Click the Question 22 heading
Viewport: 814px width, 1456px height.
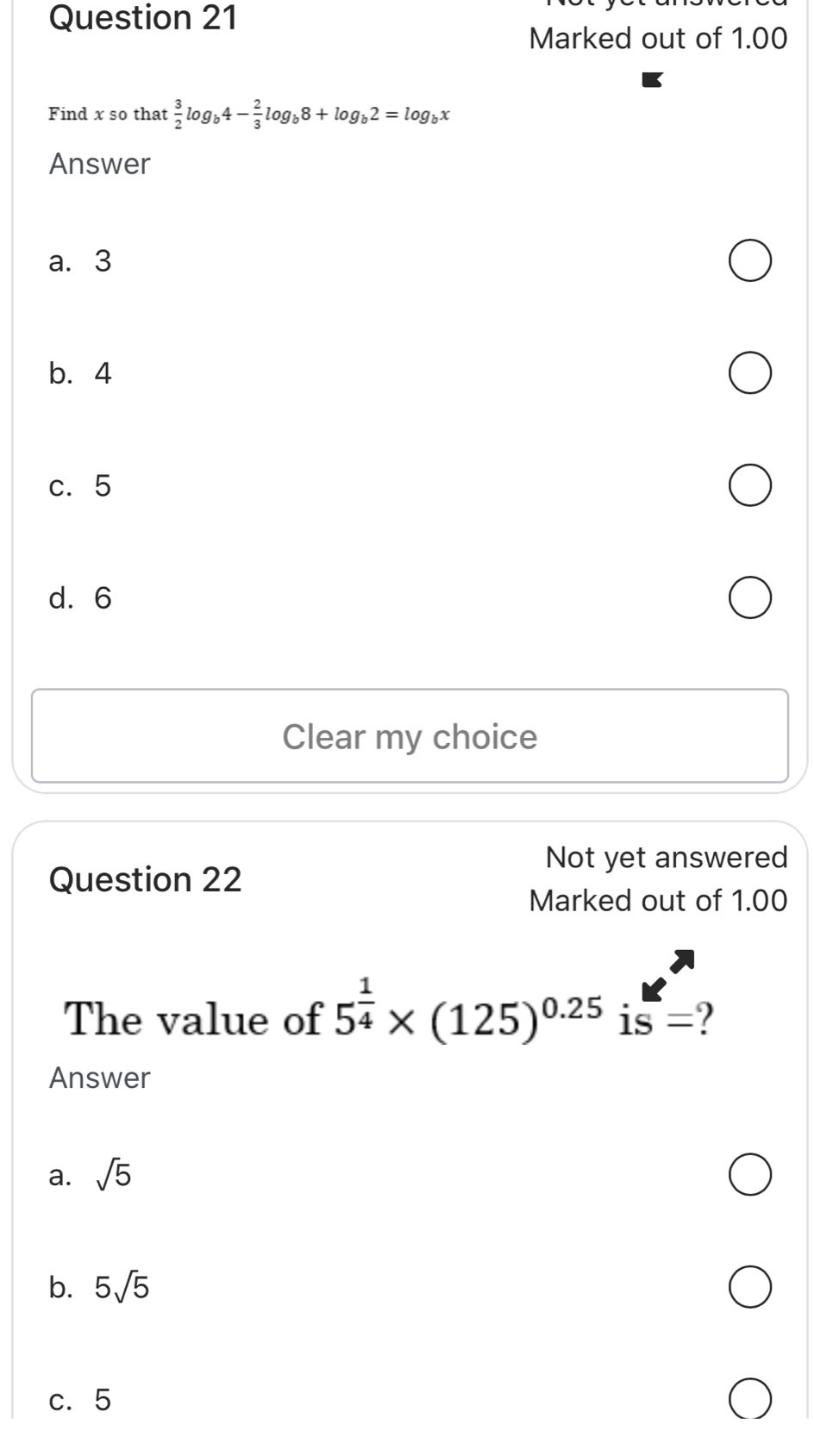pyautogui.click(x=146, y=880)
